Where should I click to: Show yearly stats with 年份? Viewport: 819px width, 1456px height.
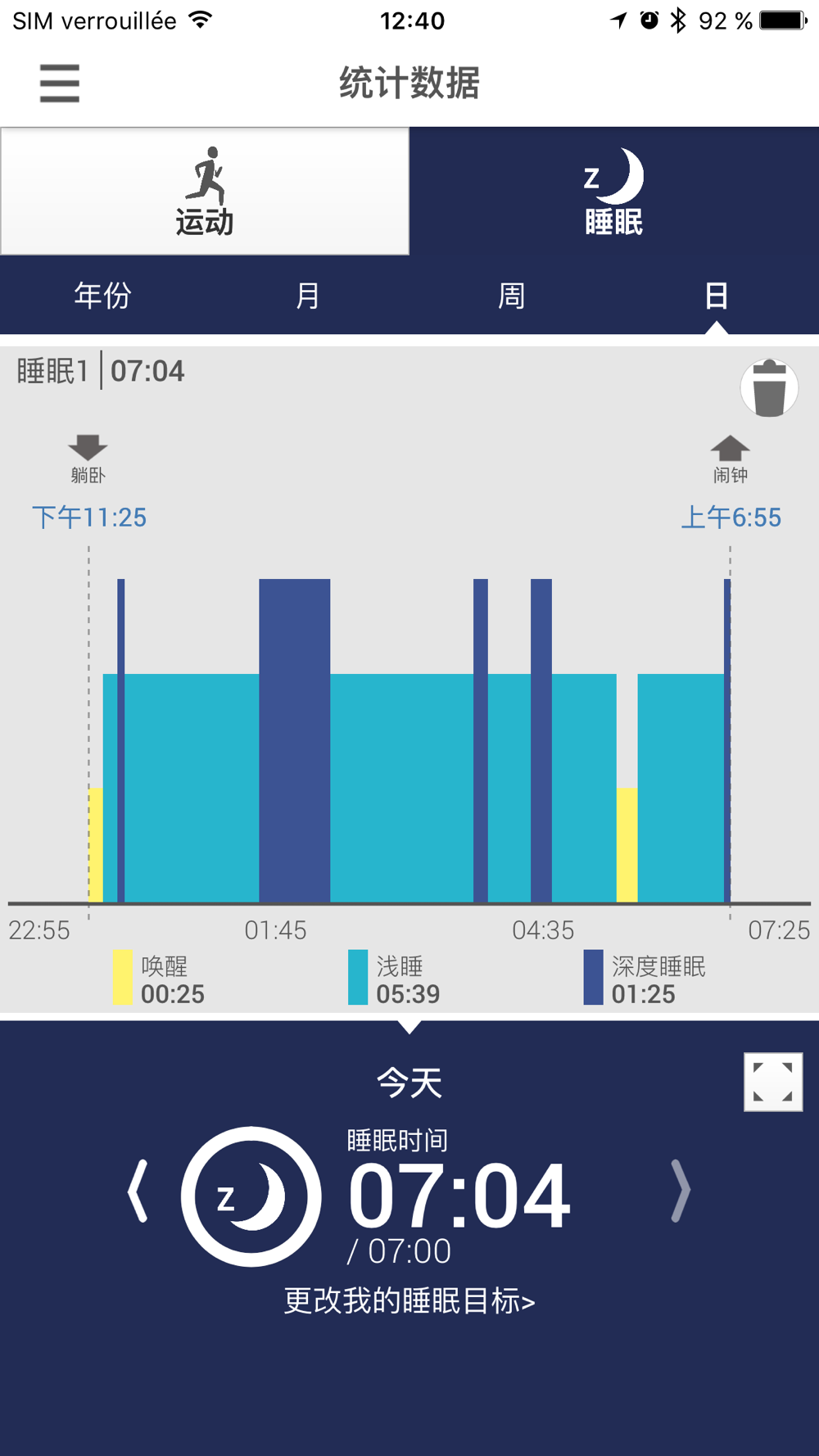coord(102,296)
